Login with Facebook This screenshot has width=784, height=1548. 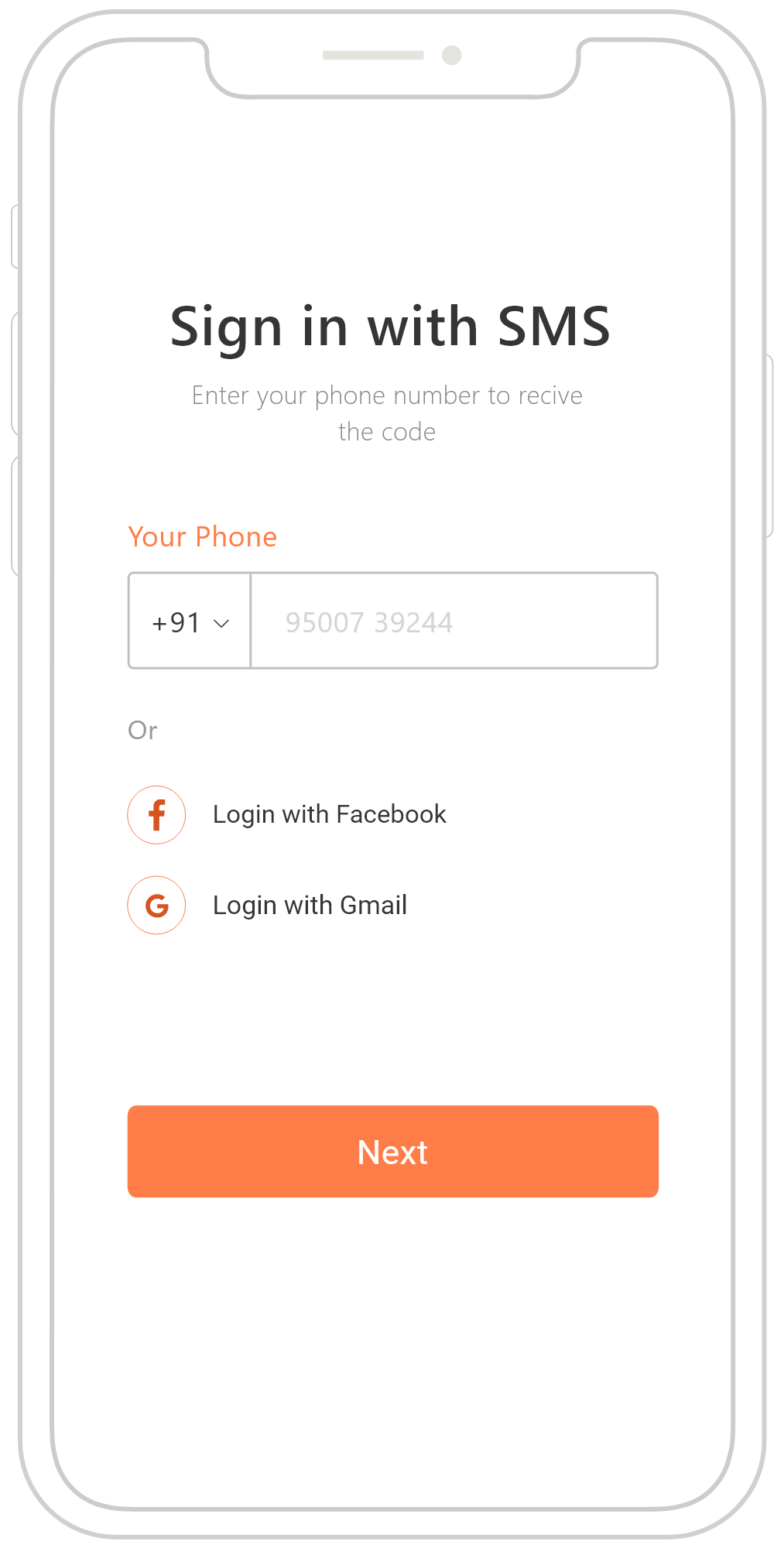pyautogui.click(x=287, y=815)
